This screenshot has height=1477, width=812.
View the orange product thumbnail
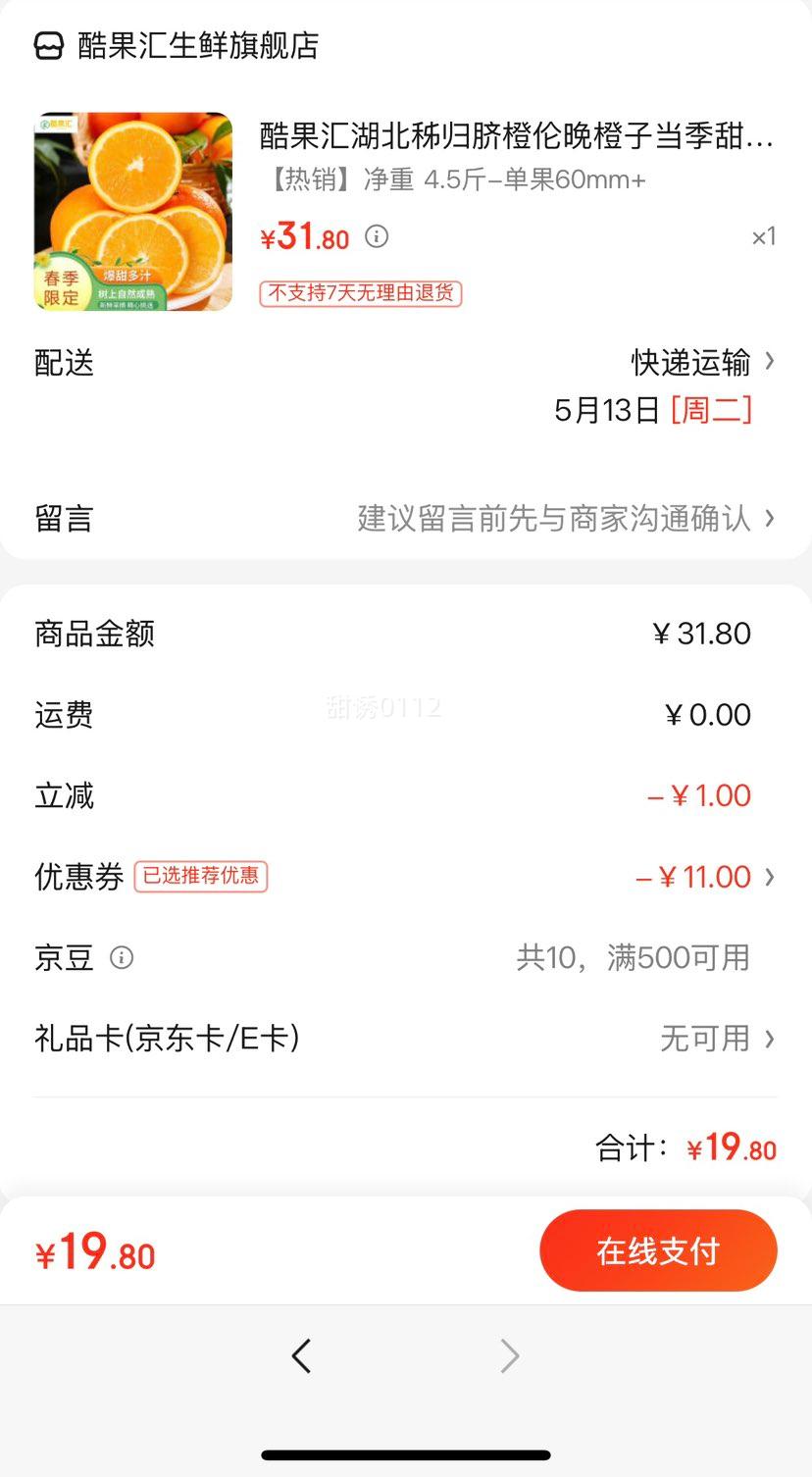pyautogui.click(x=133, y=212)
